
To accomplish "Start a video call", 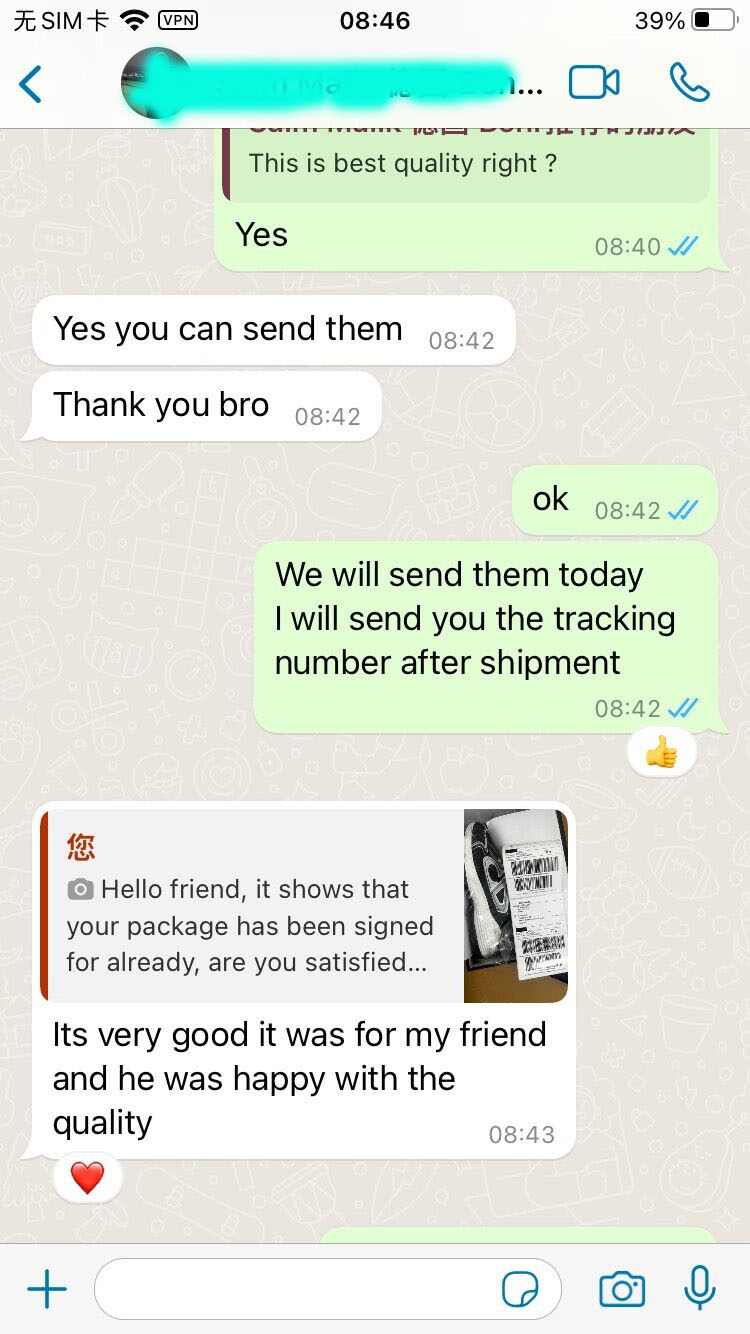I will pyautogui.click(x=594, y=83).
